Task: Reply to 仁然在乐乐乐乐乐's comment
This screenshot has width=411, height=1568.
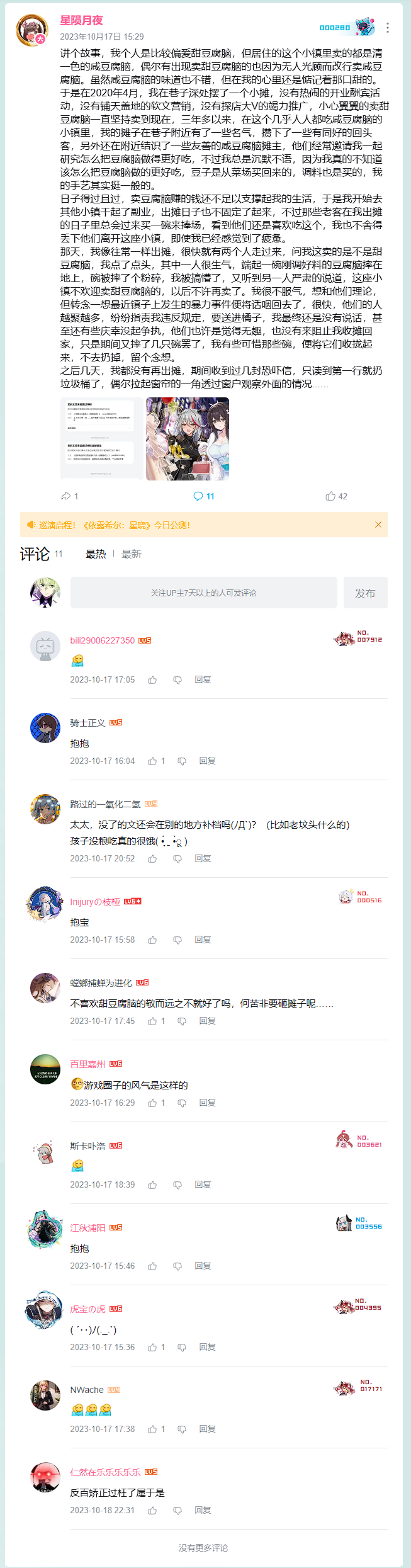Action: coord(203,1510)
